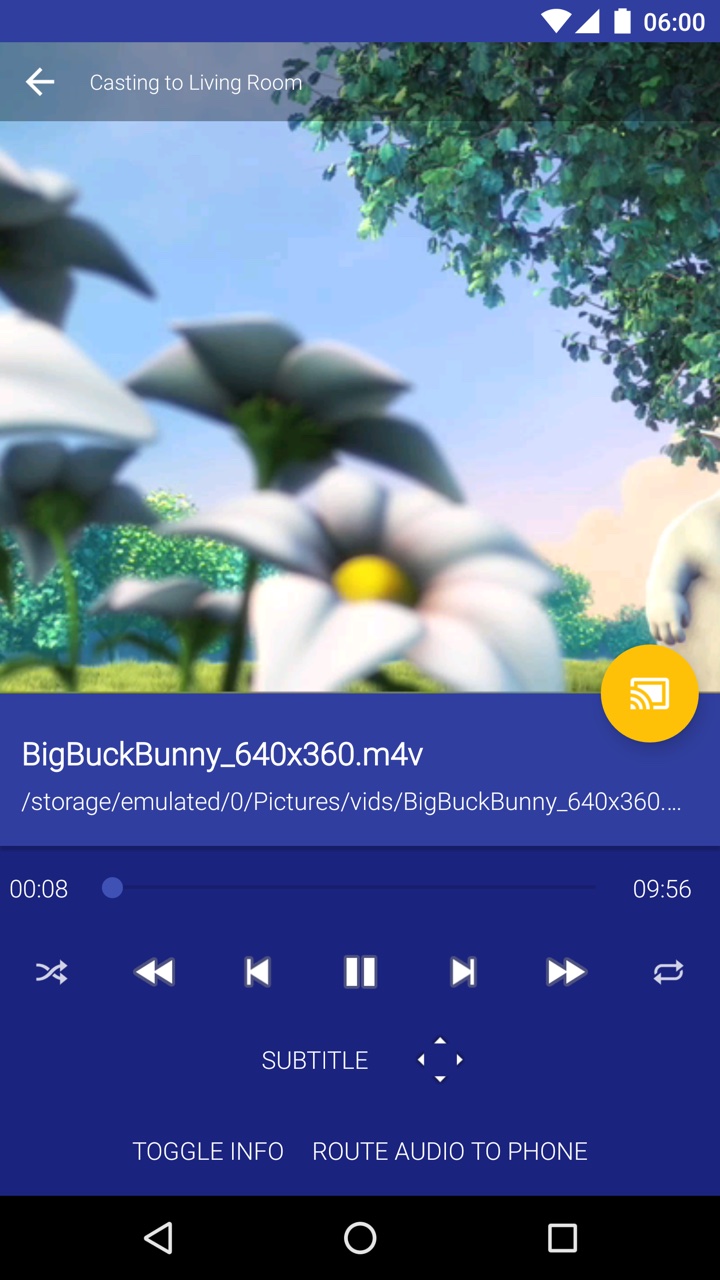Skip to the next video
This screenshot has height=1280, width=720.
point(463,972)
